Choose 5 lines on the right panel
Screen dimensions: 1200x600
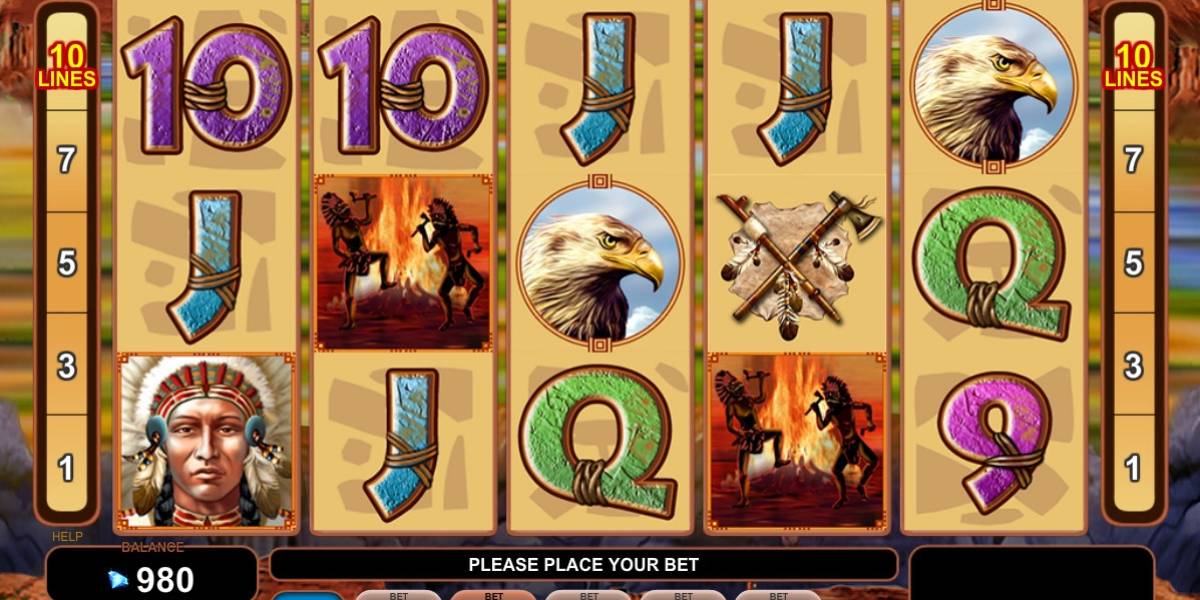click(x=1133, y=264)
